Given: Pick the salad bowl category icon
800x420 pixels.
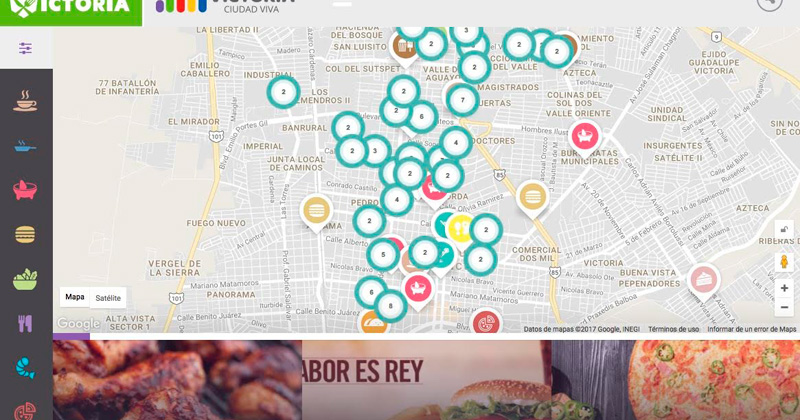Looking at the screenshot, I should pos(26,278).
